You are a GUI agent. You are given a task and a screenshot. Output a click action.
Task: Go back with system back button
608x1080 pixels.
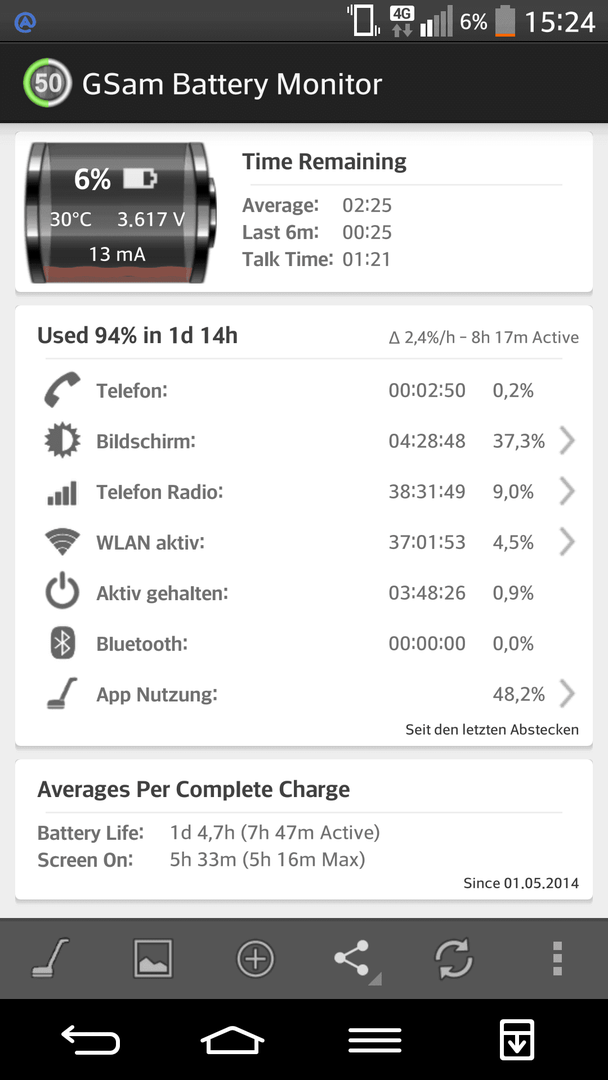coord(90,1039)
